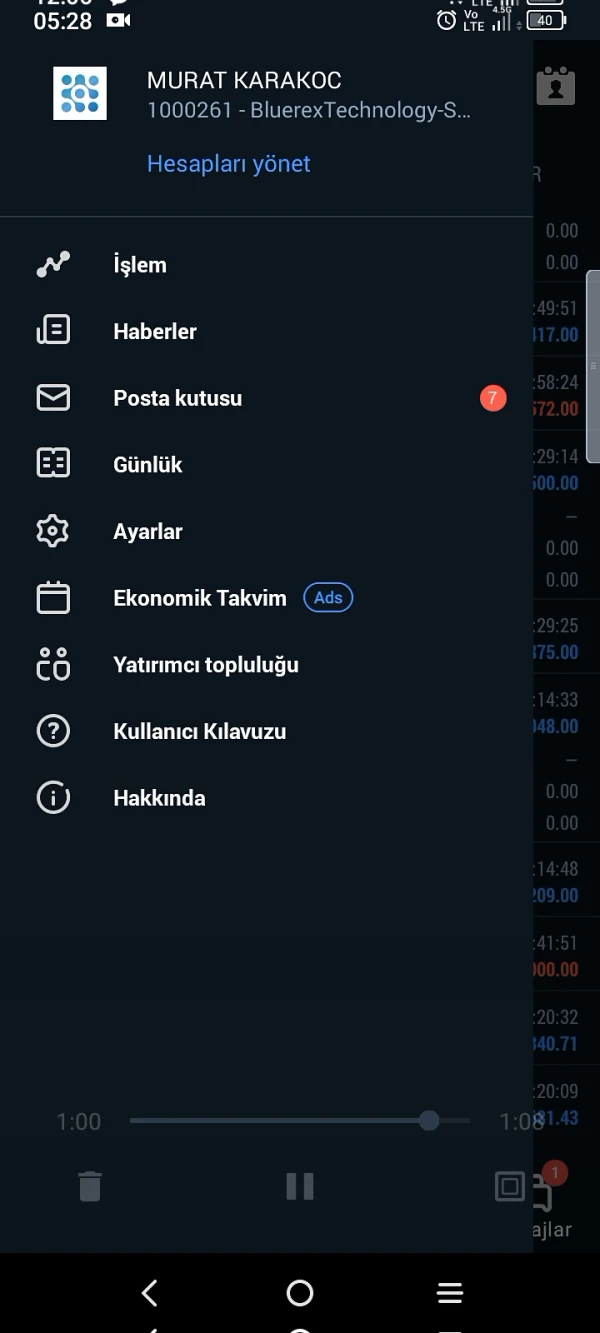Tap the square frame icon beside pause
Image resolution: width=600 pixels, height=1333 pixels.
pyautogui.click(x=510, y=1187)
